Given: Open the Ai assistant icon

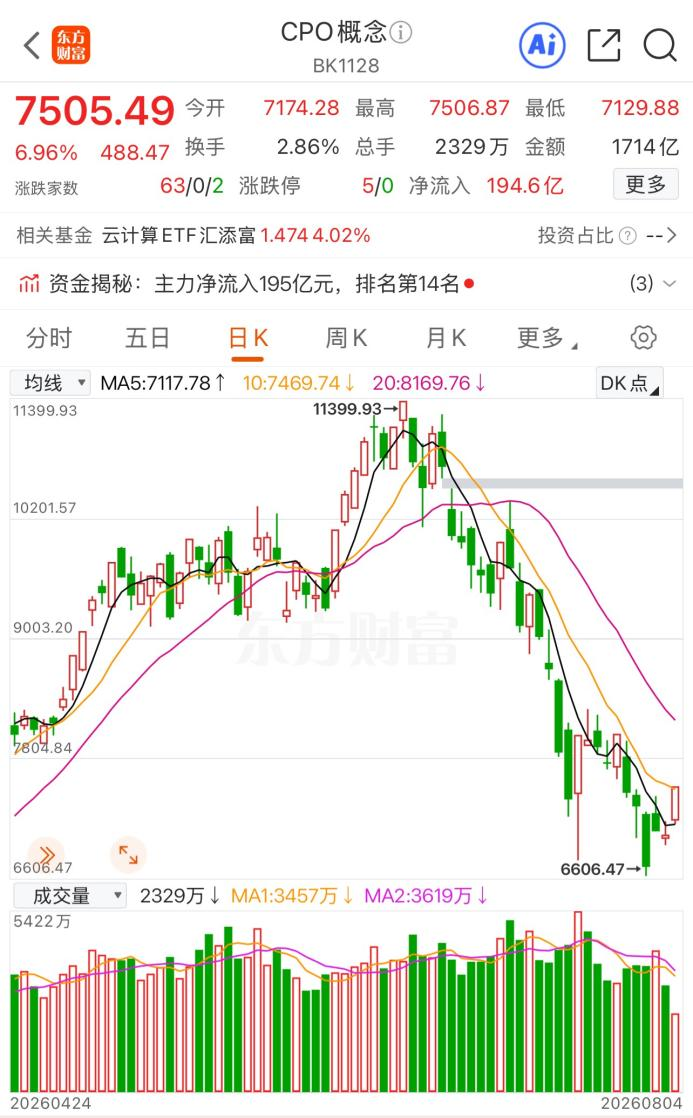Looking at the screenshot, I should (x=542, y=46).
